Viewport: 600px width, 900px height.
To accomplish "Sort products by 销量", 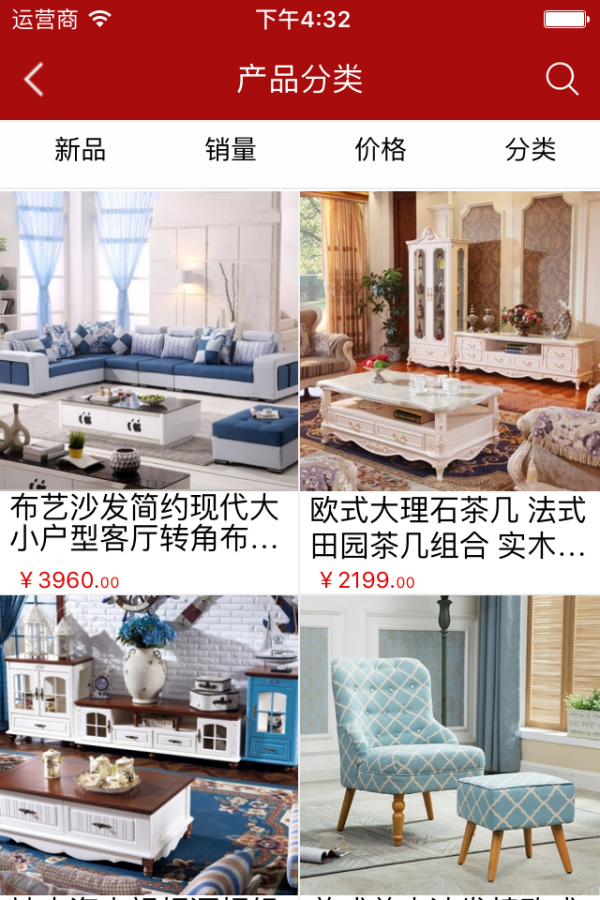I will (x=231, y=150).
